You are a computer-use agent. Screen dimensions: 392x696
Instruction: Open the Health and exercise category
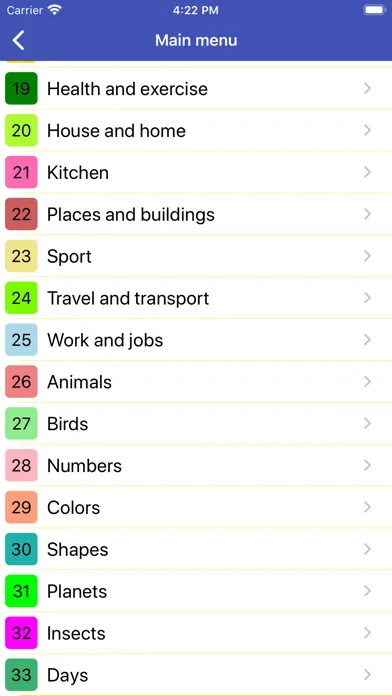click(x=196, y=89)
